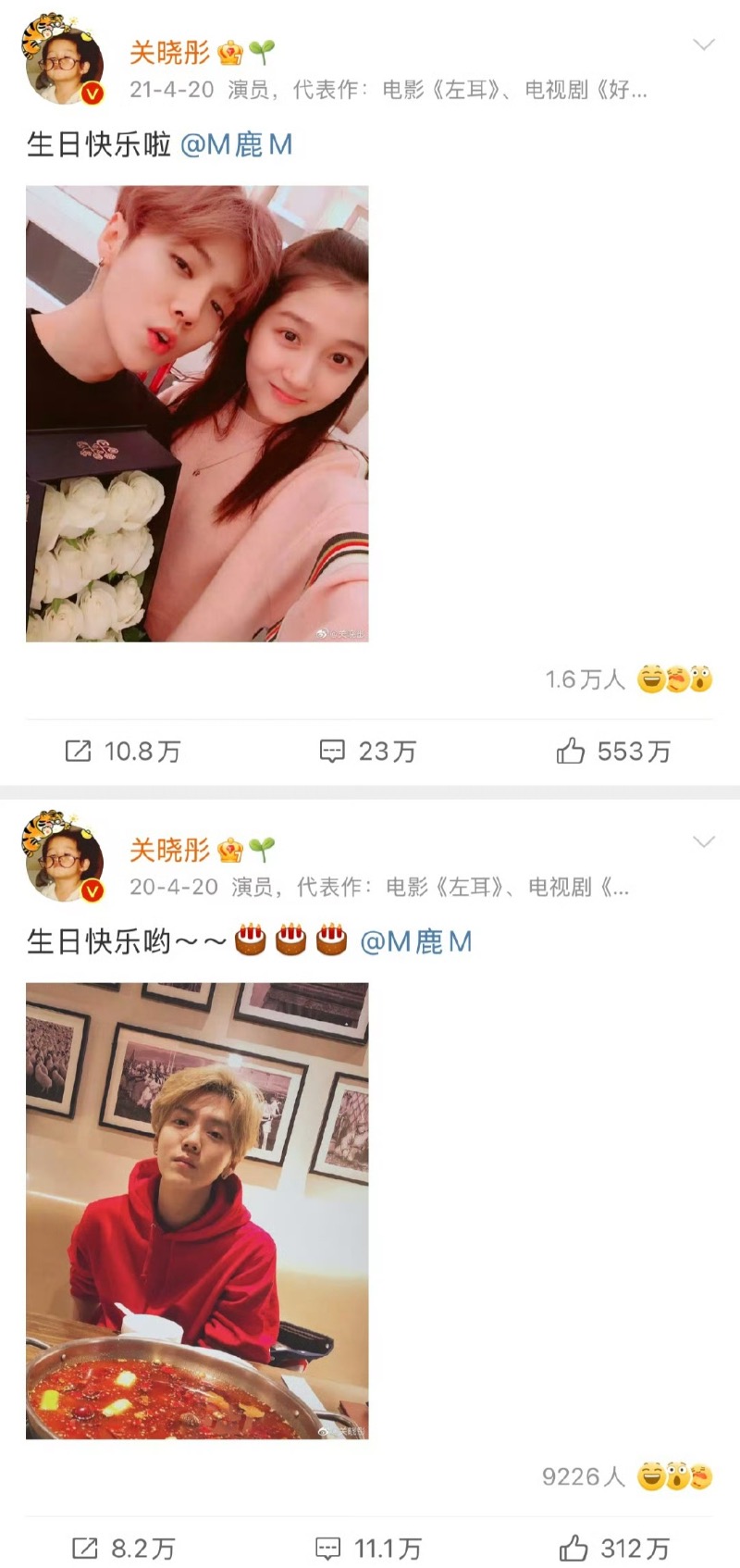Screen dimensions: 740x1568
Task: Expand the dropdown arrow on the 20-4-20 post
Action: [704, 841]
